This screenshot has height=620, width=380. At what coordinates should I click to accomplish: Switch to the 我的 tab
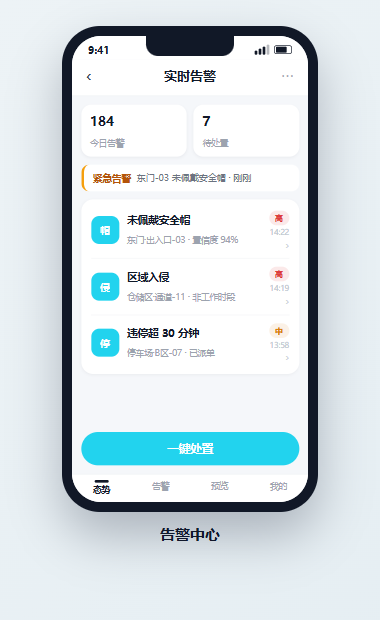point(278,486)
